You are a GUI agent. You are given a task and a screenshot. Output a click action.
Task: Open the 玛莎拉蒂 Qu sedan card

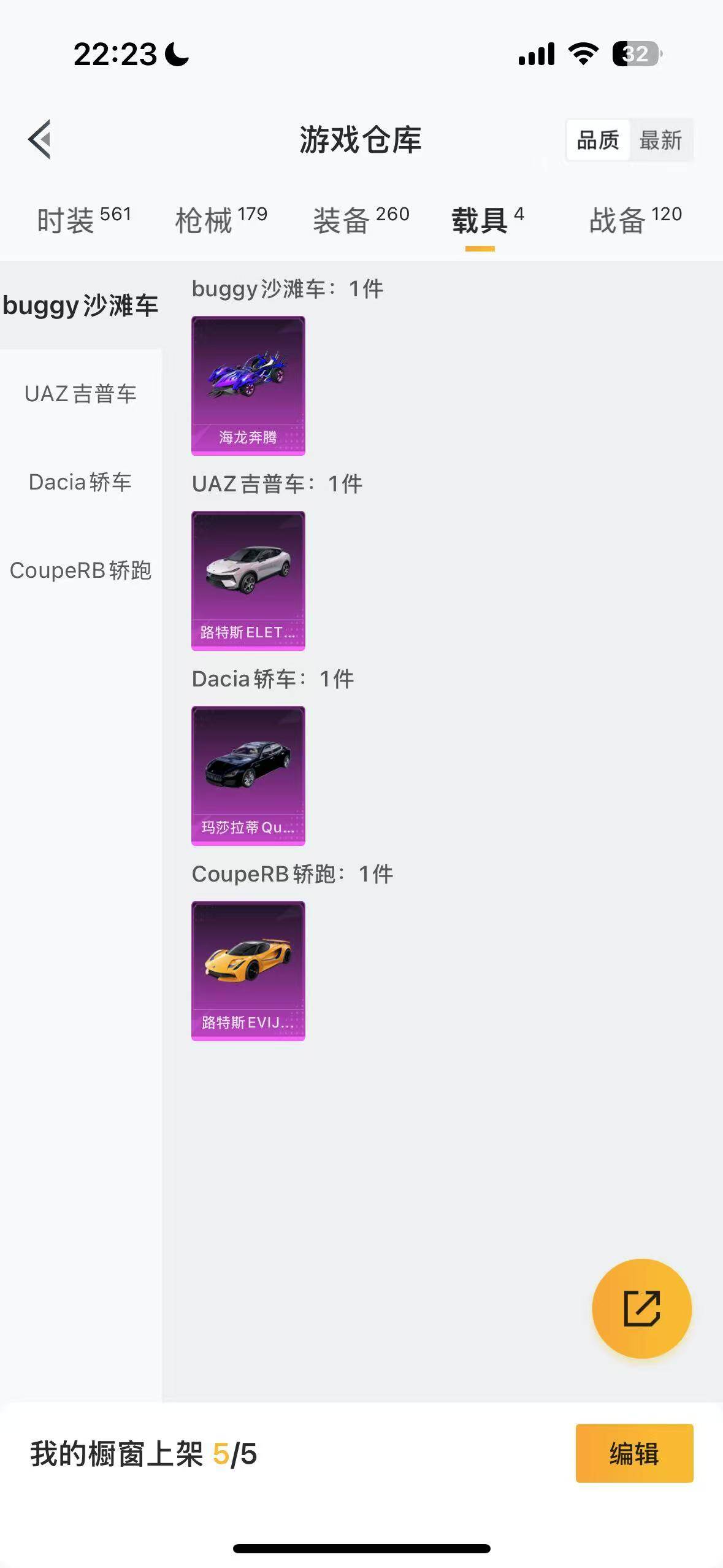coord(248,775)
